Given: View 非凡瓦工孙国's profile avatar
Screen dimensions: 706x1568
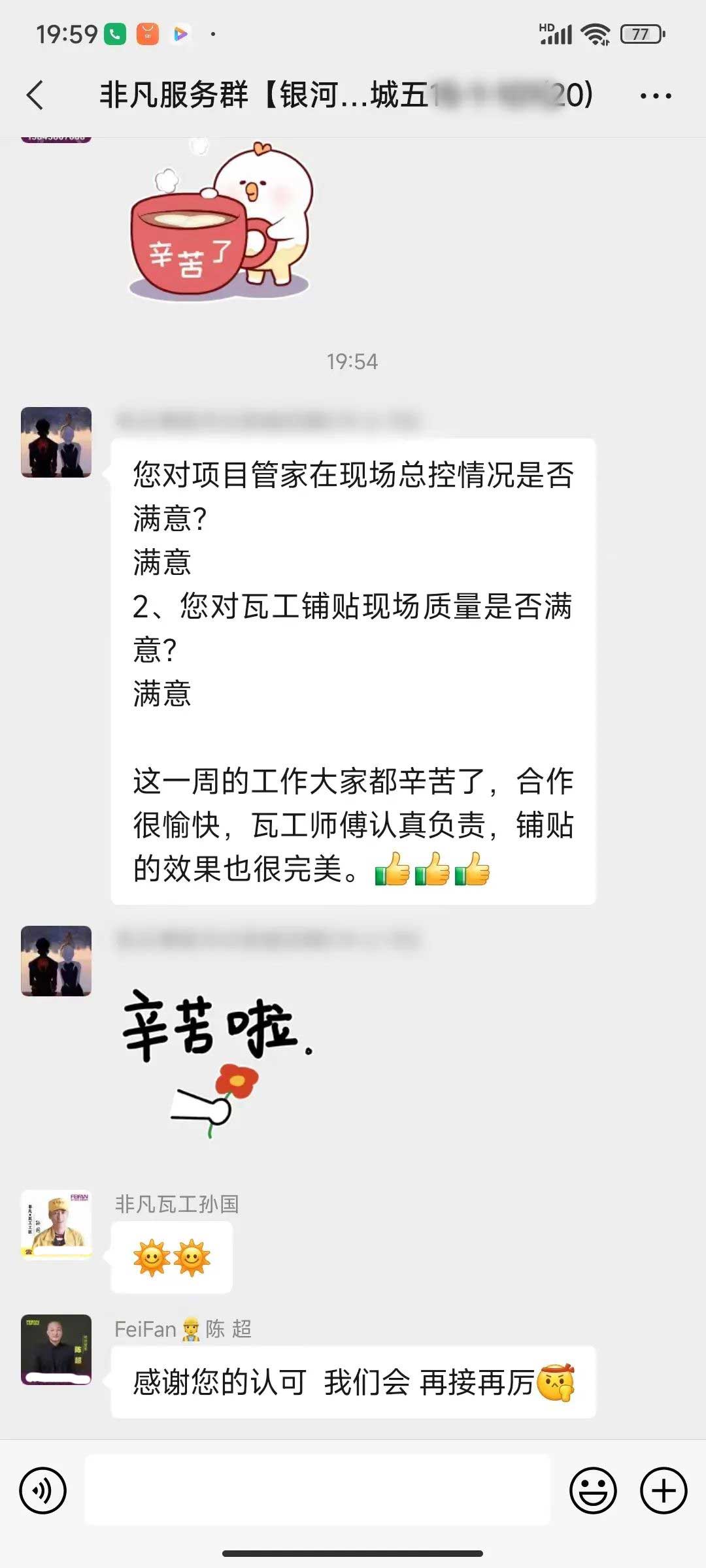Looking at the screenshot, I should pyautogui.click(x=56, y=1224).
